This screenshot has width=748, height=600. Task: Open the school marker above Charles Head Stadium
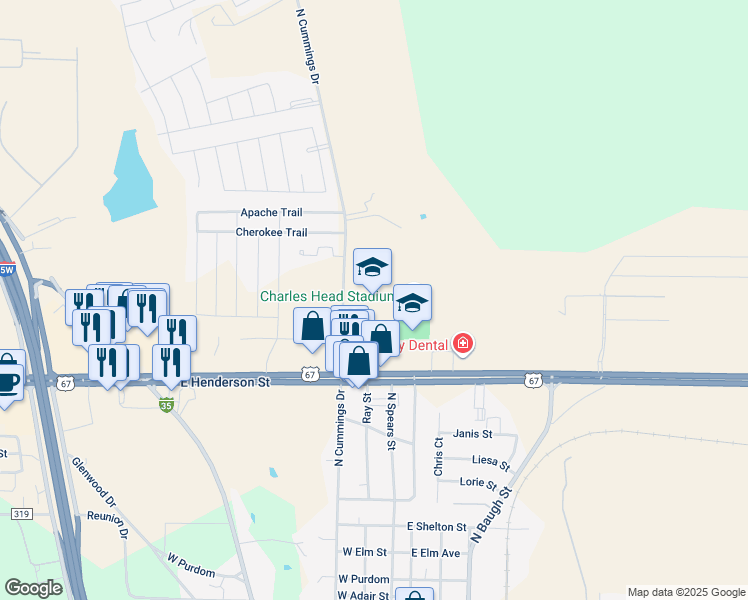[373, 268]
